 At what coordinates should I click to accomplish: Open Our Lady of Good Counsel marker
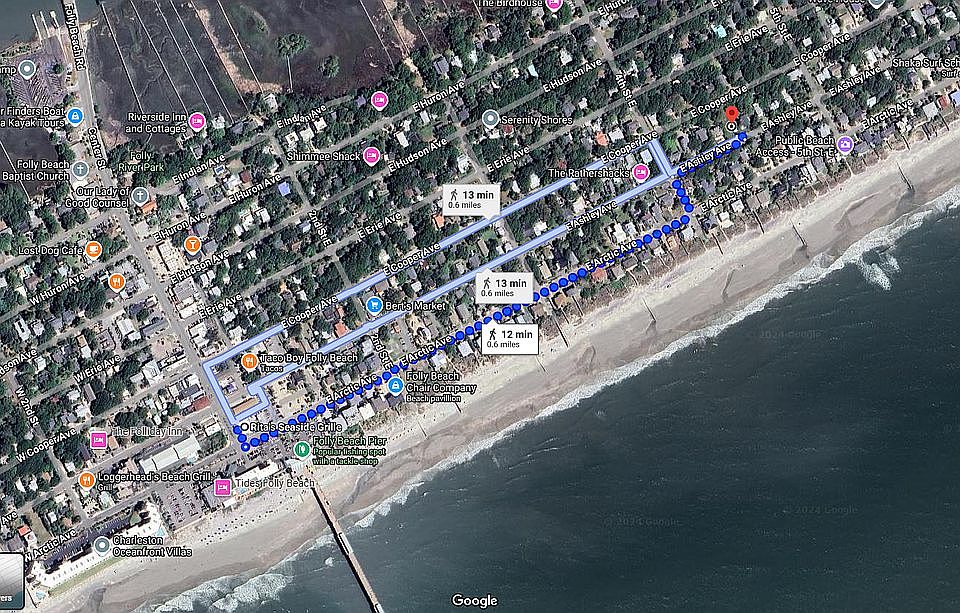[x=140, y=196]
